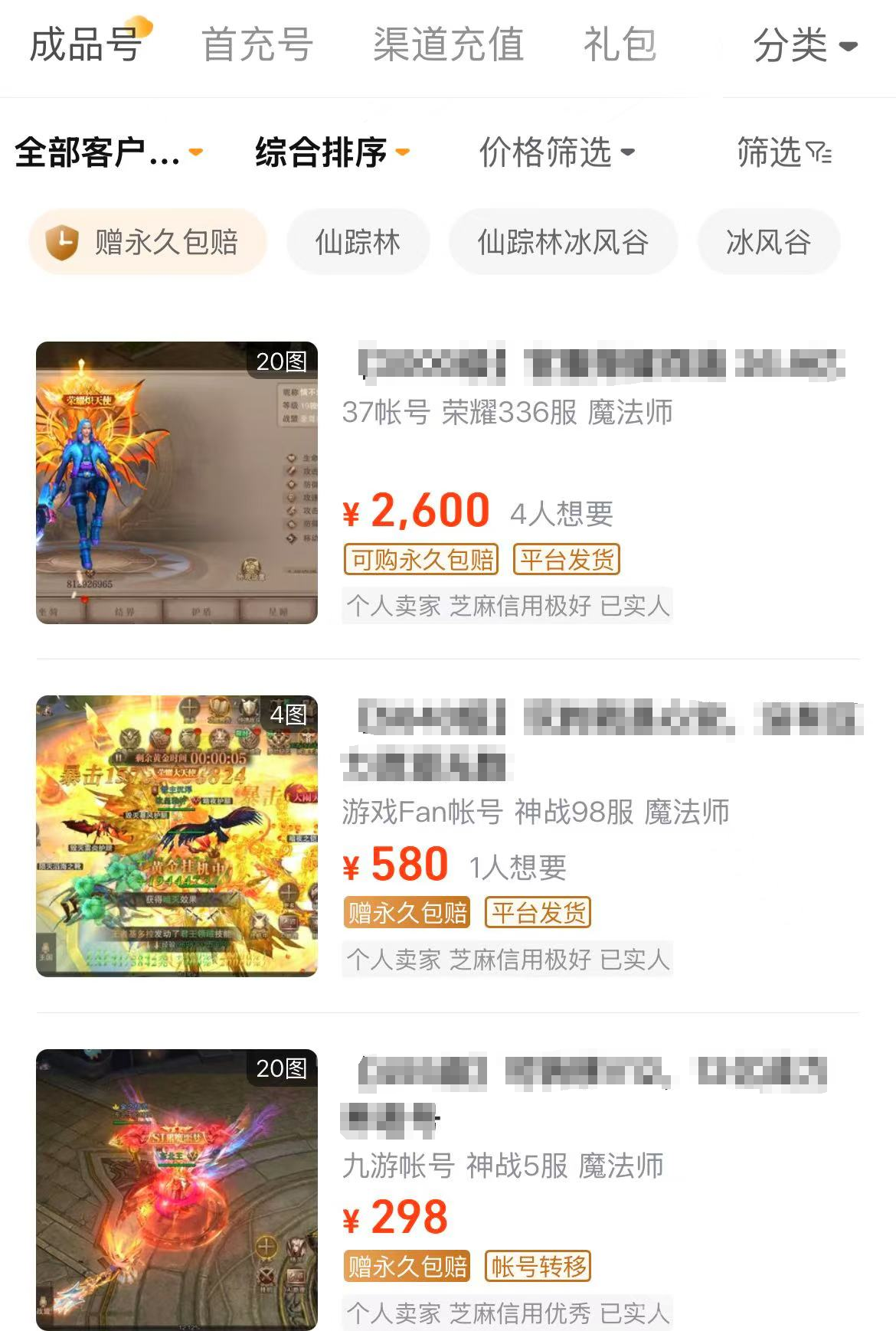Screen dimensions: 896x1331
Task: Open the 全部客户 dropdown
Action: [109, 152]
